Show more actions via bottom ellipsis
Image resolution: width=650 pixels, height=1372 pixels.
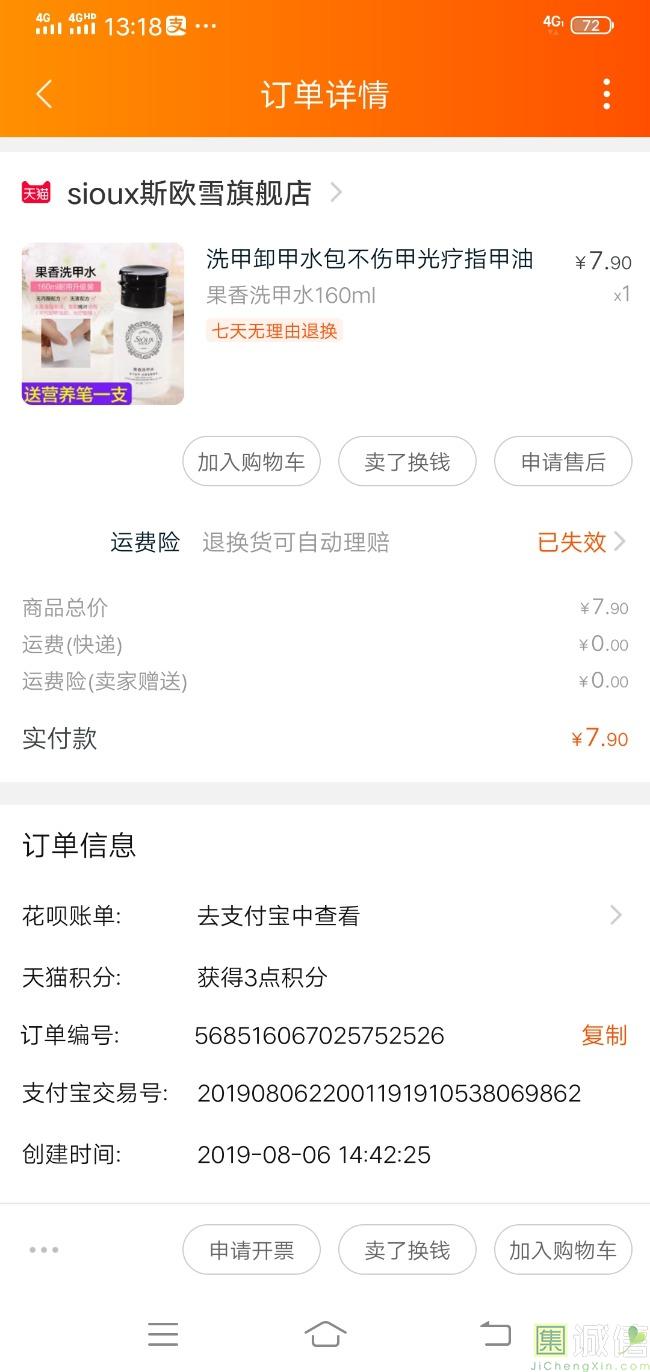(x=44, y=1250)
